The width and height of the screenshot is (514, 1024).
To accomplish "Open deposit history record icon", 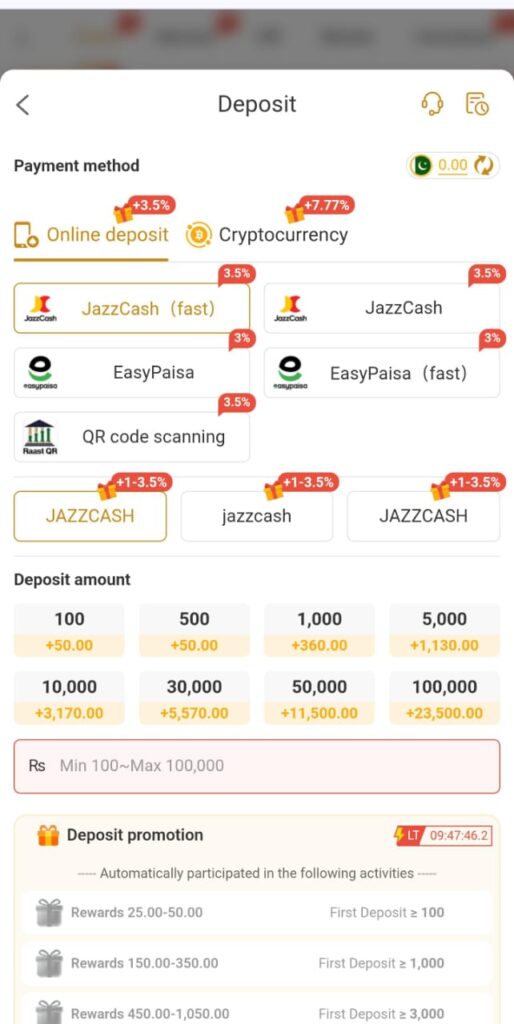I will click(477, 104).
